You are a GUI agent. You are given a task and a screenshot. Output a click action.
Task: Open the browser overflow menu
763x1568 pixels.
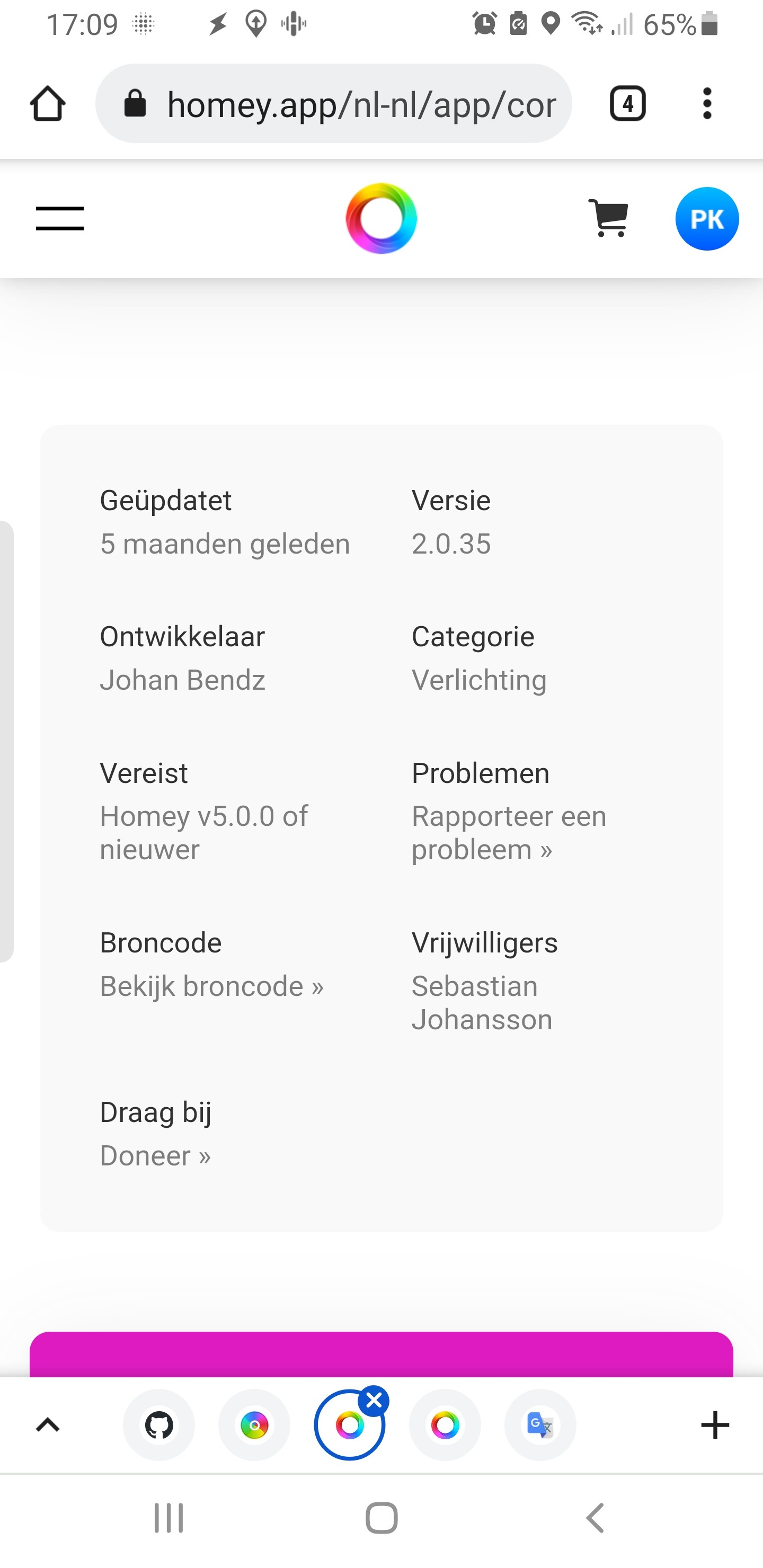706,104
